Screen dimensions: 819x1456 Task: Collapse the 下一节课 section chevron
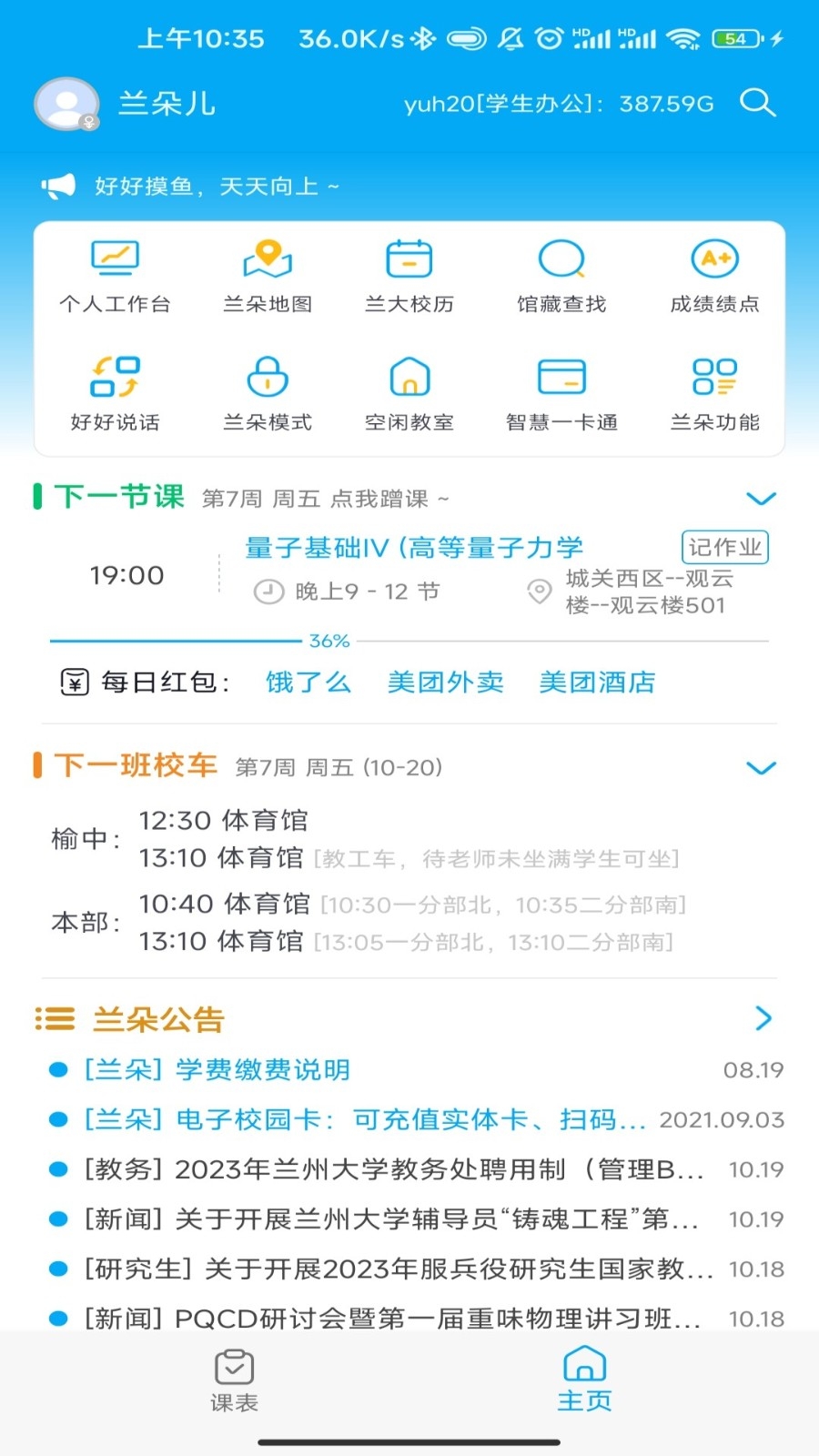[x=760, y=499]
